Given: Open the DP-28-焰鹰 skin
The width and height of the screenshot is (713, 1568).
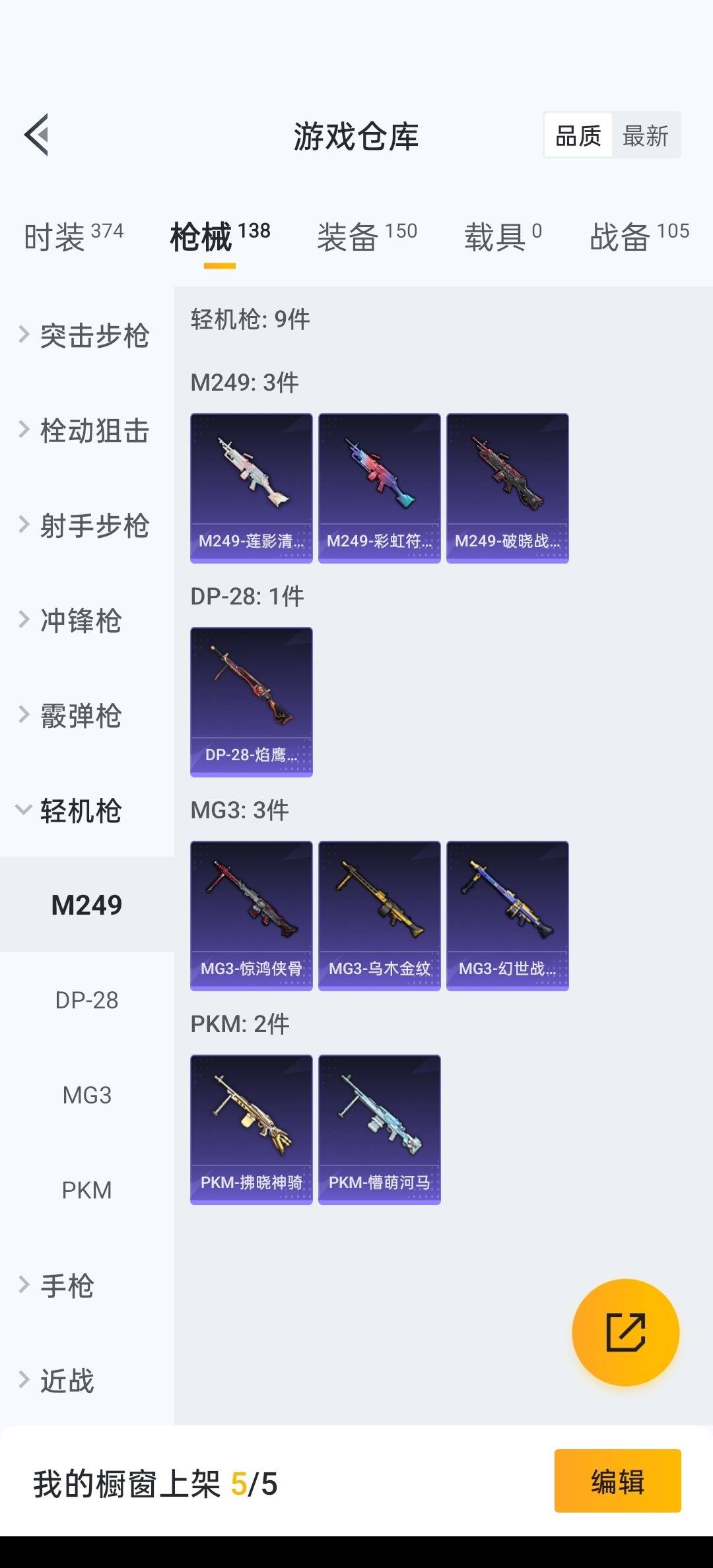Looking at the screenshot, I should pyautogui.click(x=251, y=702).
